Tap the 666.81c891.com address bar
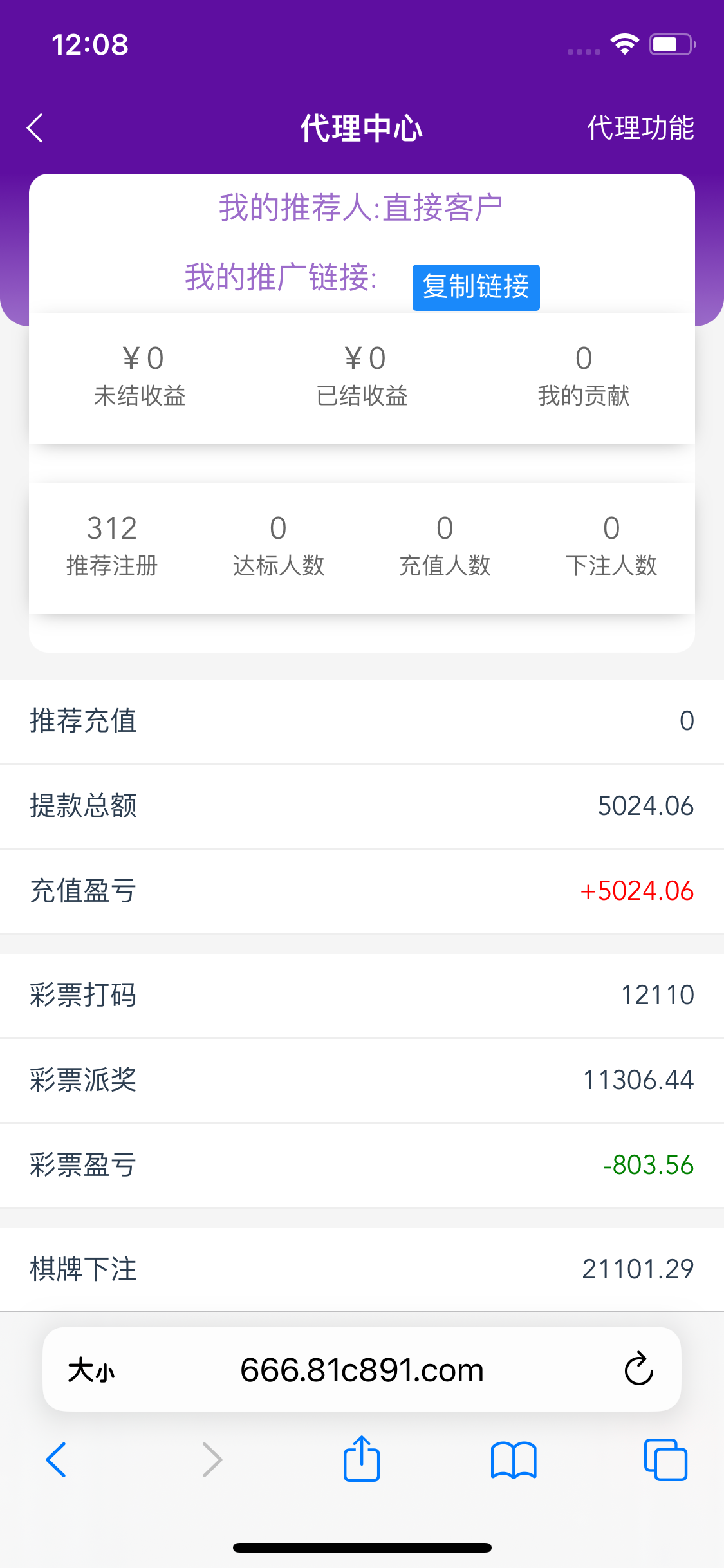This screenshot has width=724, height=1568. [362, 1370]
